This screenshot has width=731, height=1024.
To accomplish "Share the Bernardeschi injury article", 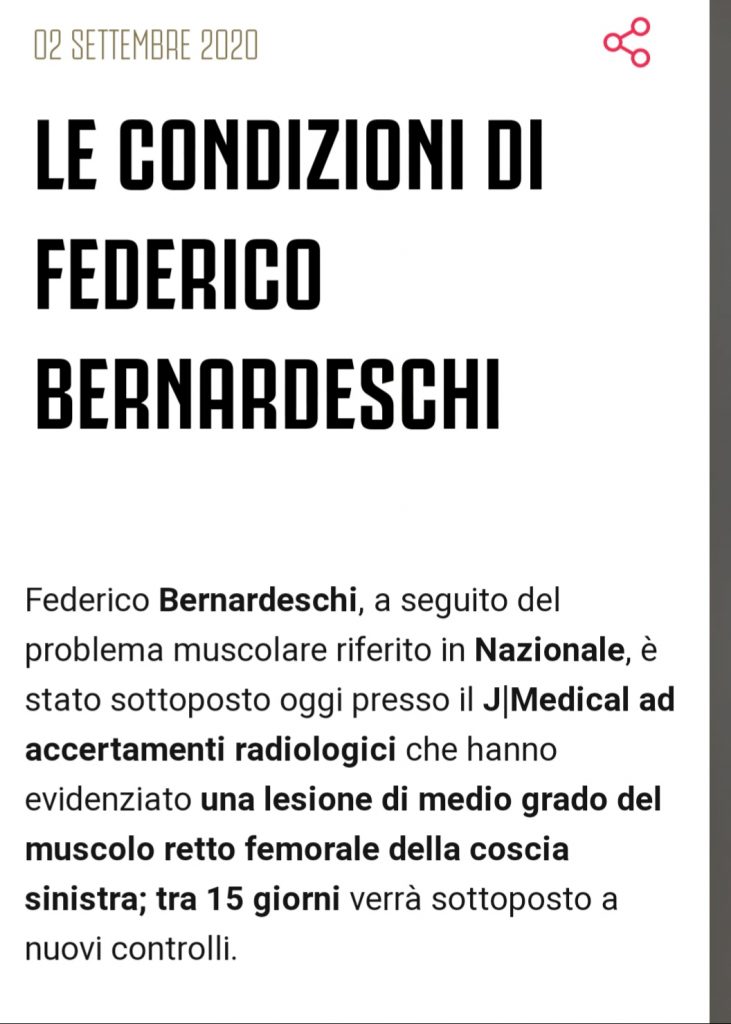I will click(x=627, y=43).
